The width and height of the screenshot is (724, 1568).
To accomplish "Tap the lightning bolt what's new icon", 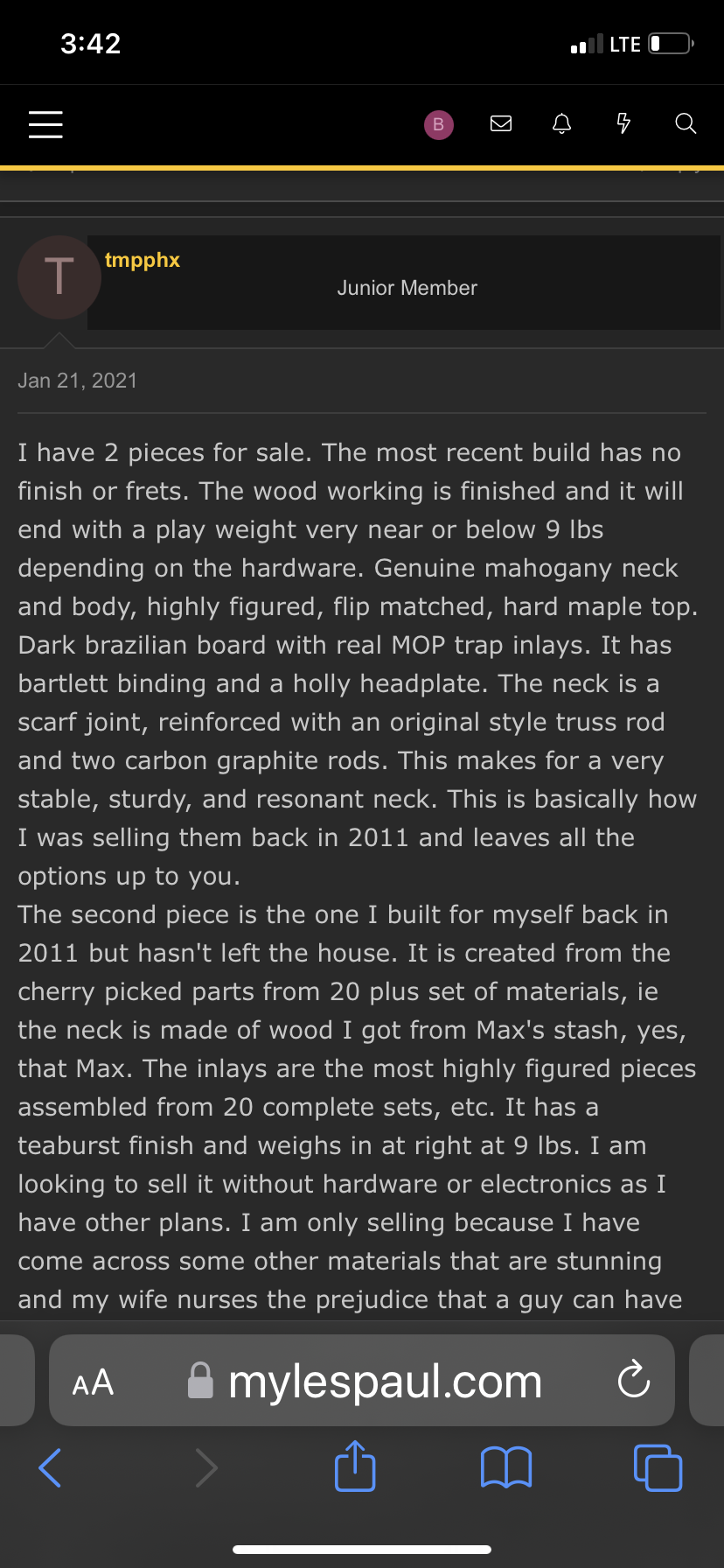I will tap(623, 124).
